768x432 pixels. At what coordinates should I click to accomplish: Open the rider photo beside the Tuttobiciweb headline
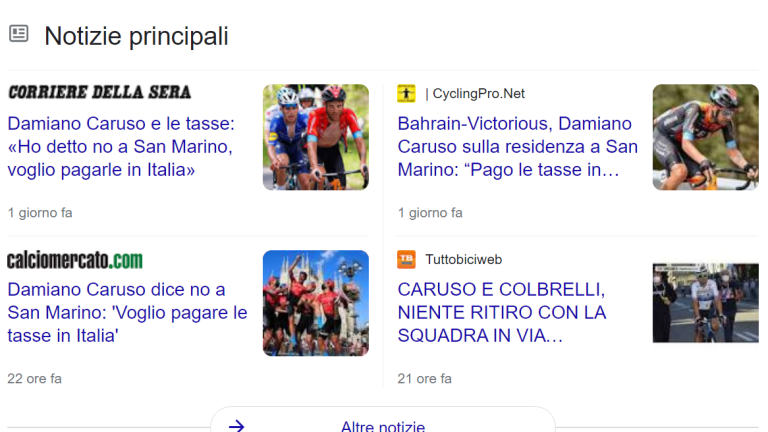[705, 303]
